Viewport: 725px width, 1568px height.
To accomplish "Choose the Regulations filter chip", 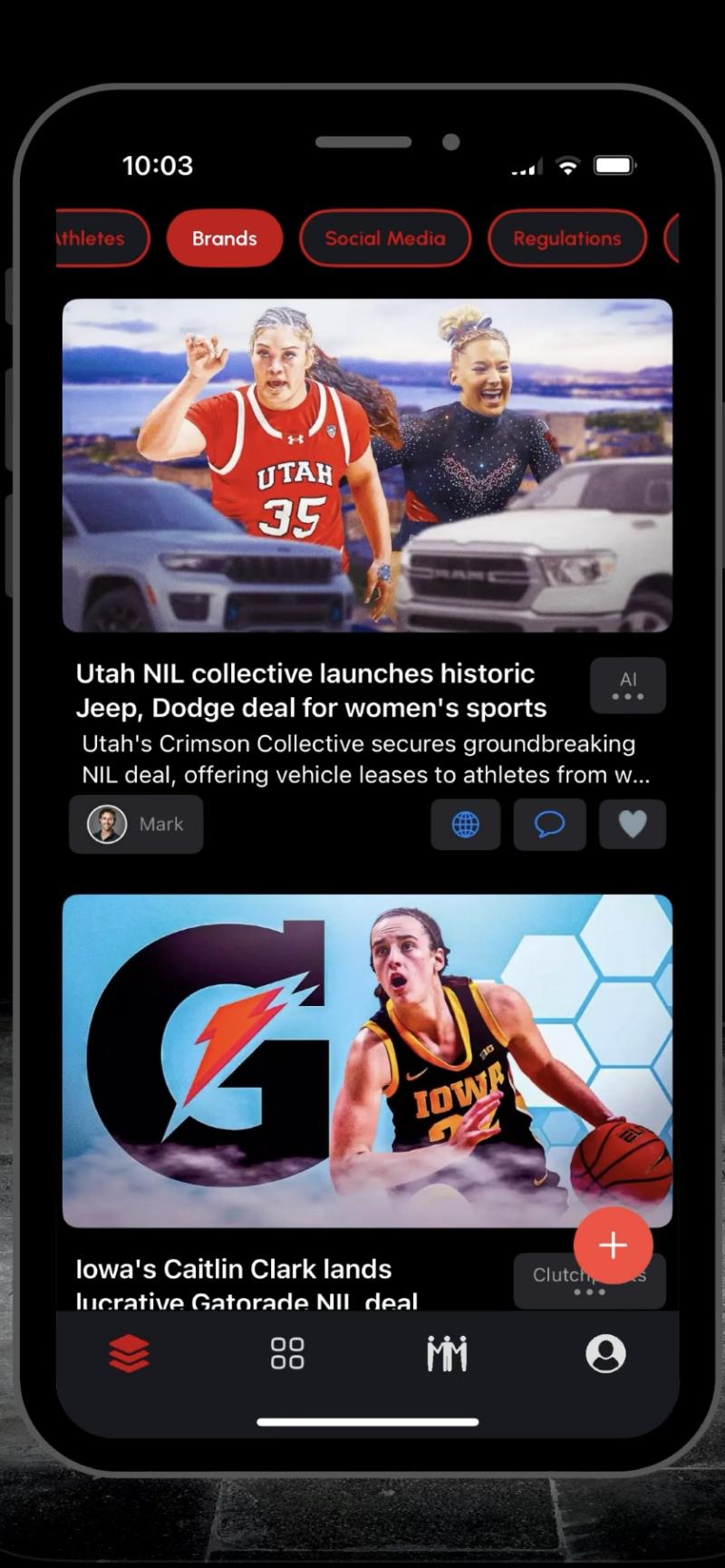I will (567, 238).
